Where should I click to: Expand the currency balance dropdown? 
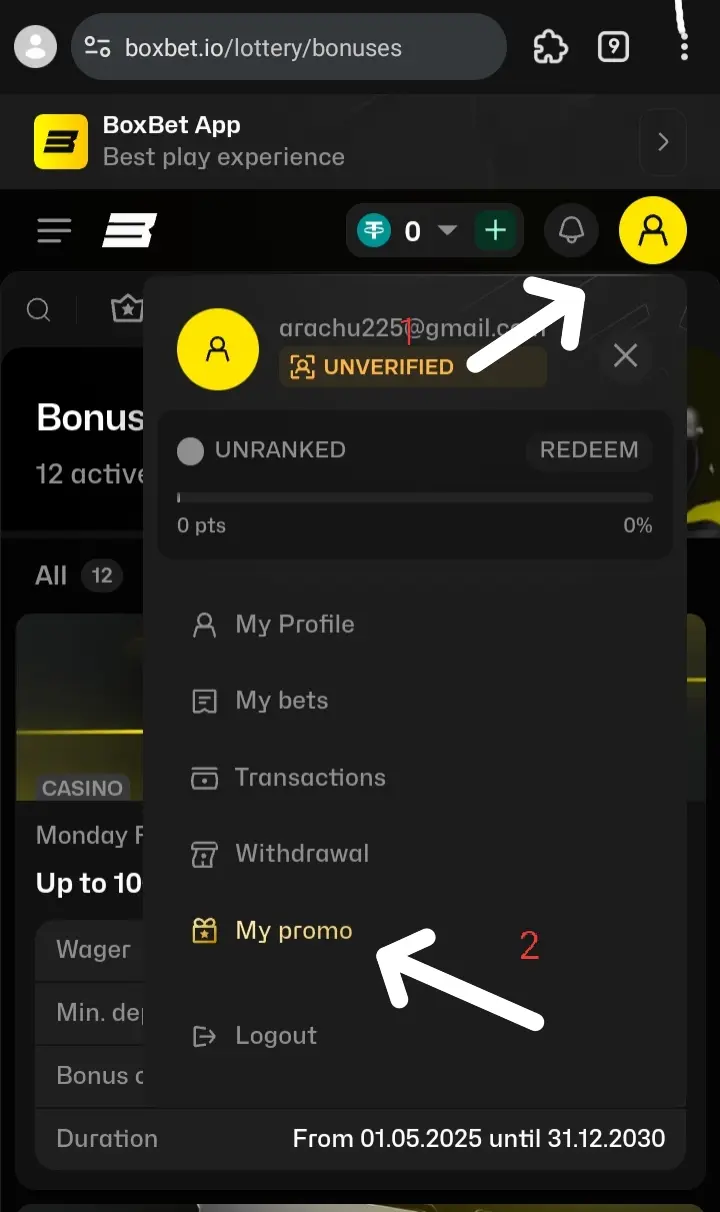point(447,231)
